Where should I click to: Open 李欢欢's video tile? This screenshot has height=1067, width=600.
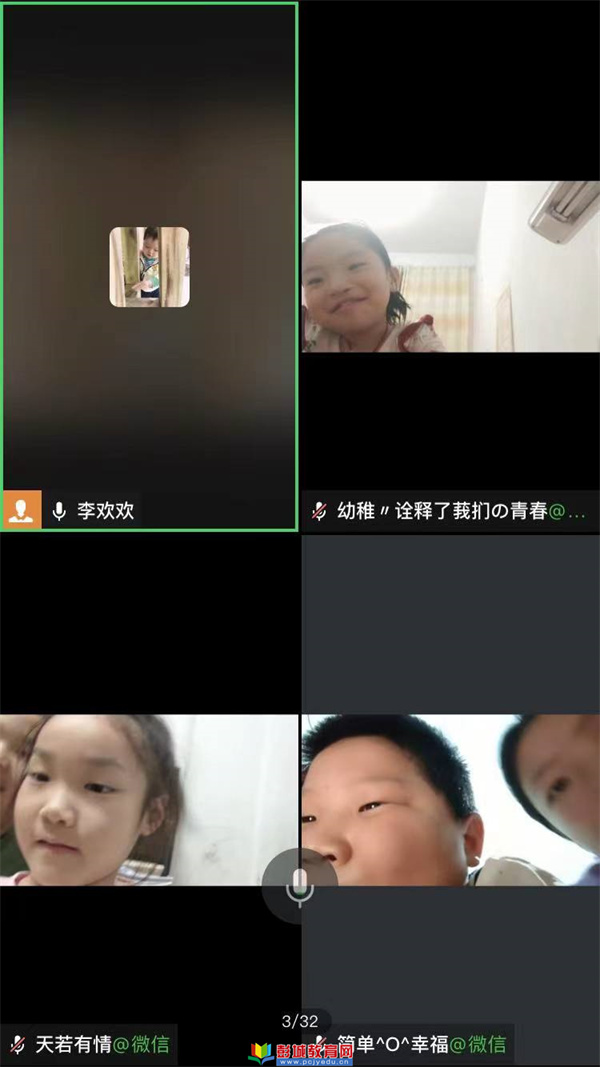tap(149, 266)
